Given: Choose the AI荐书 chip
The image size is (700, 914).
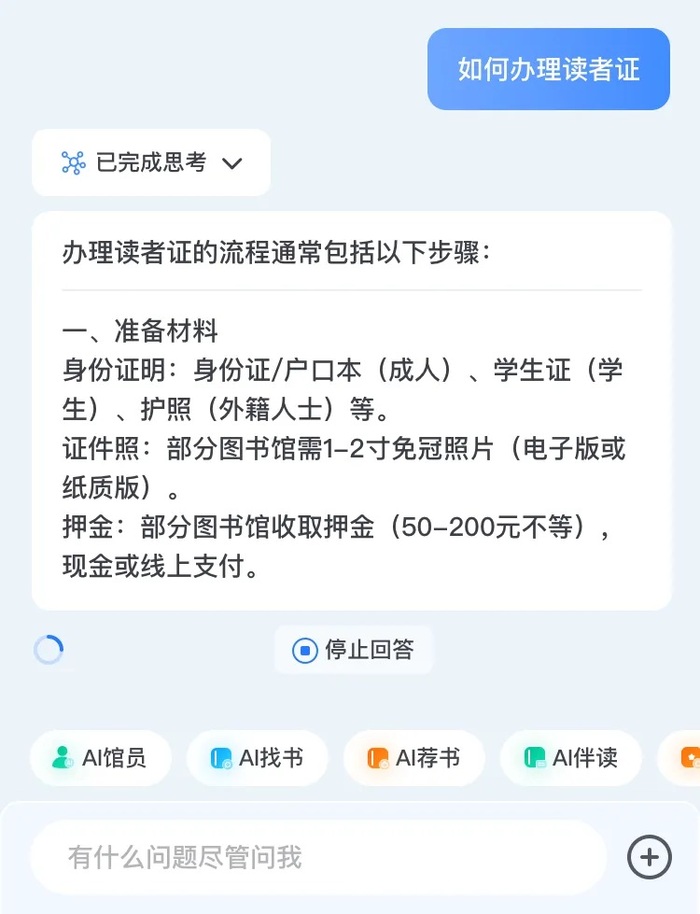Looking at the screenshot, I should [414, 758].
